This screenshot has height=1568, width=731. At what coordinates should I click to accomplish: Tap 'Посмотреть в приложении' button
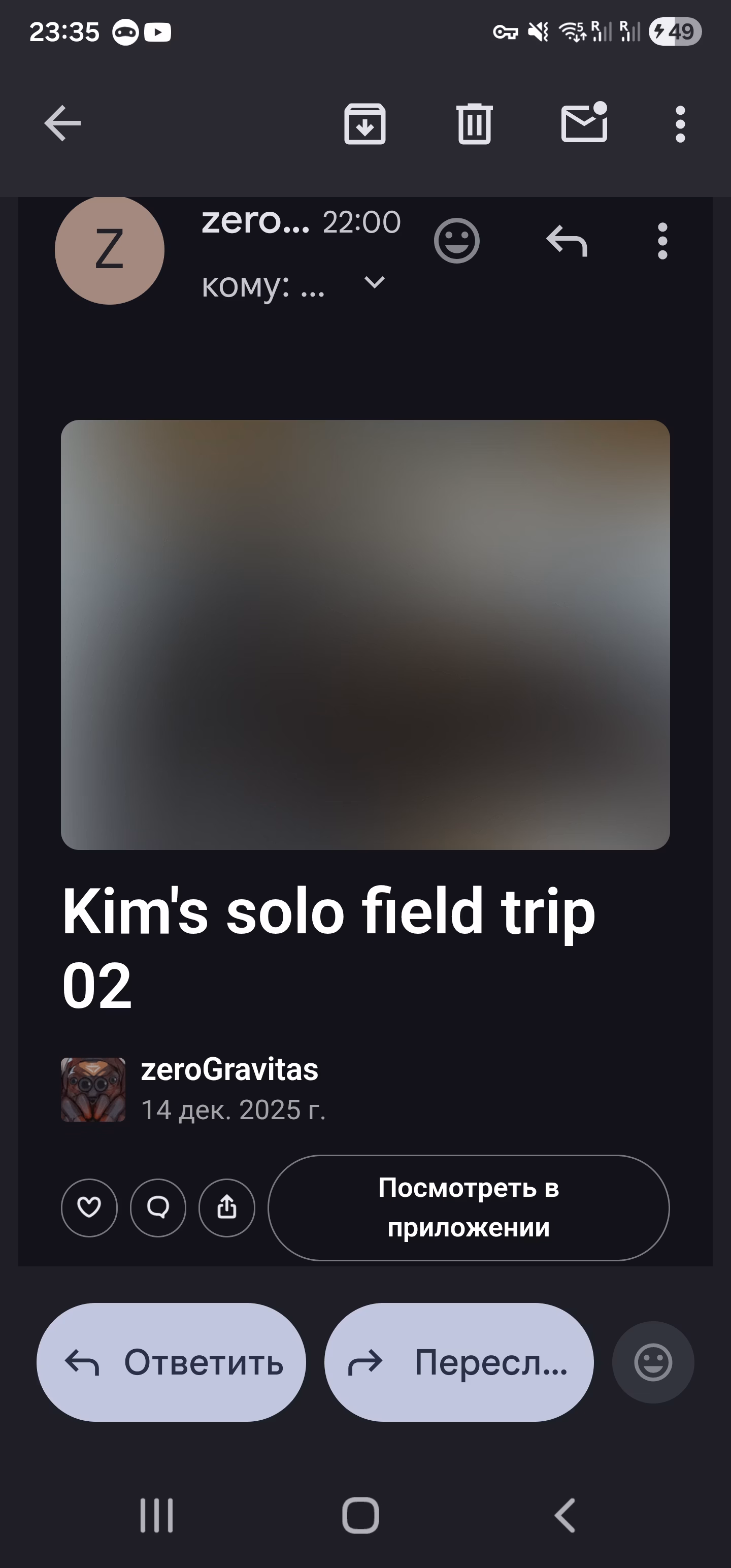click(x=468, y=1207)
